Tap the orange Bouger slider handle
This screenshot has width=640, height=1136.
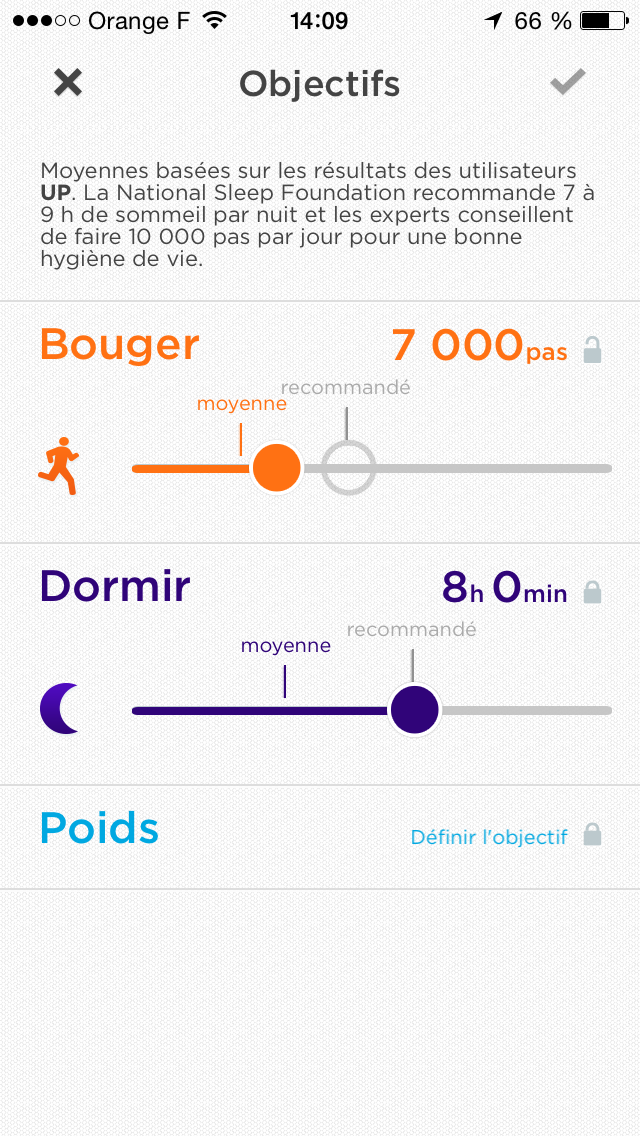(x=277, y=468)
